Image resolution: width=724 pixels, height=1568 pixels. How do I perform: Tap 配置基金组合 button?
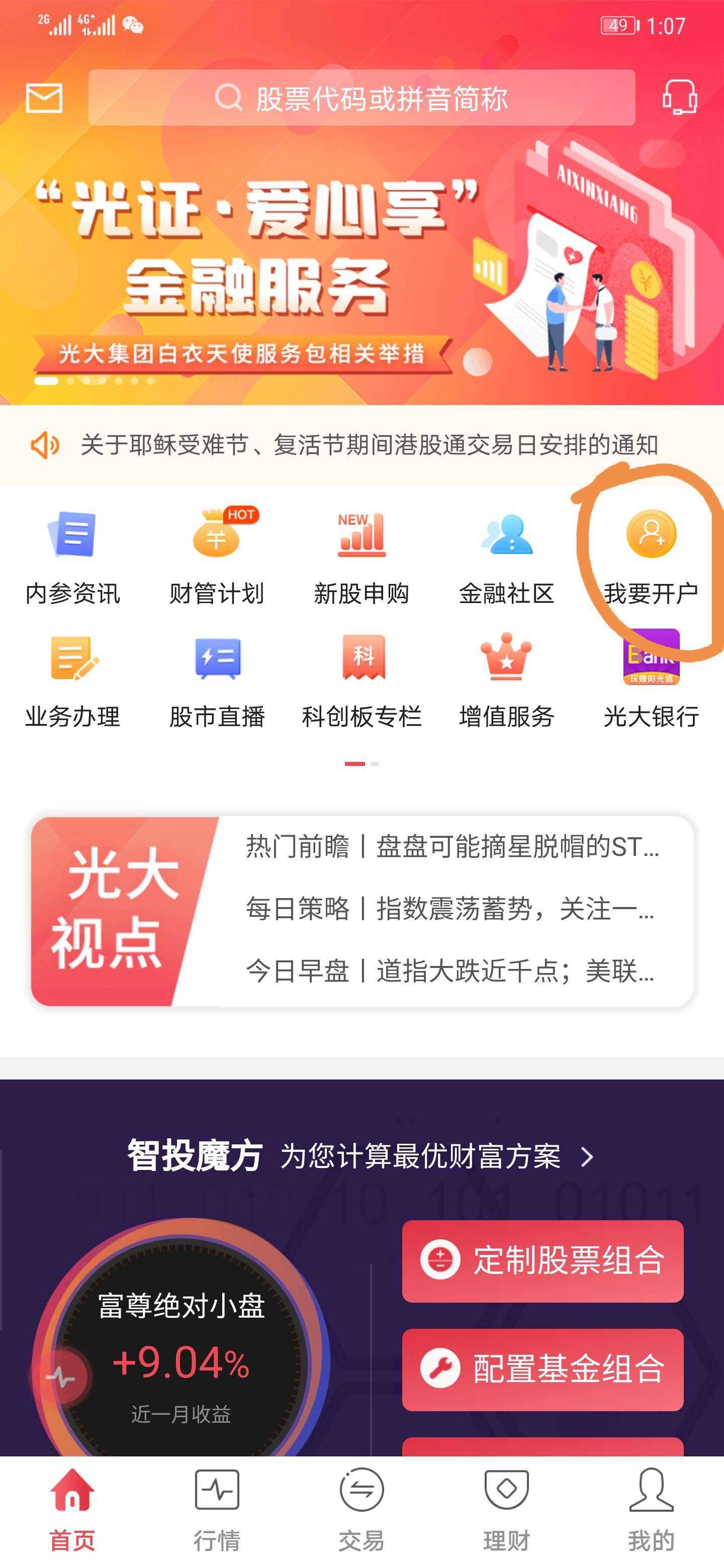click(542, 1369)
